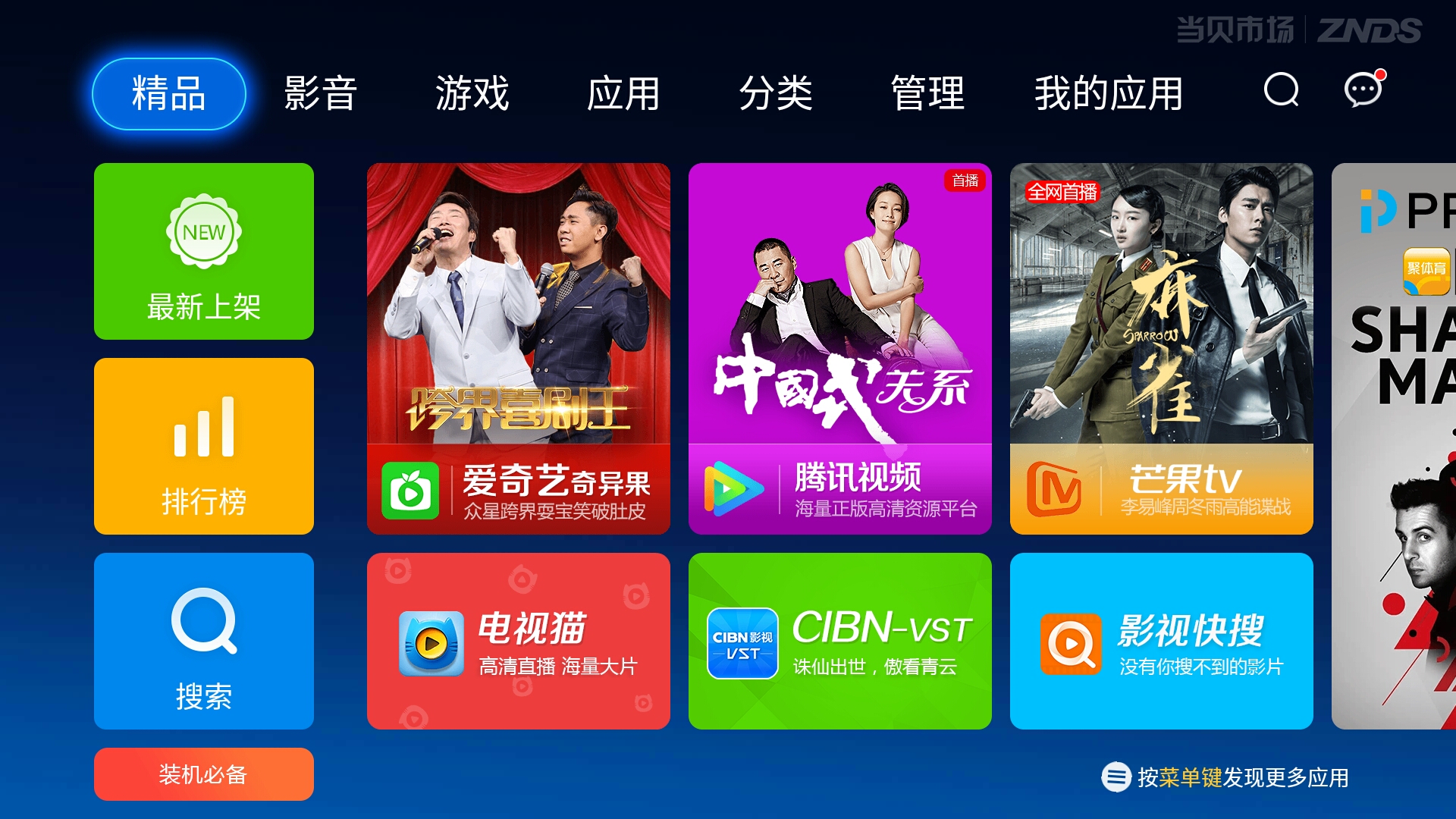The height and width of the screenshot is (819, 1456).
Task: Switch to the 影音 tab
Action: pyautogui.click(x=320, y=94)
